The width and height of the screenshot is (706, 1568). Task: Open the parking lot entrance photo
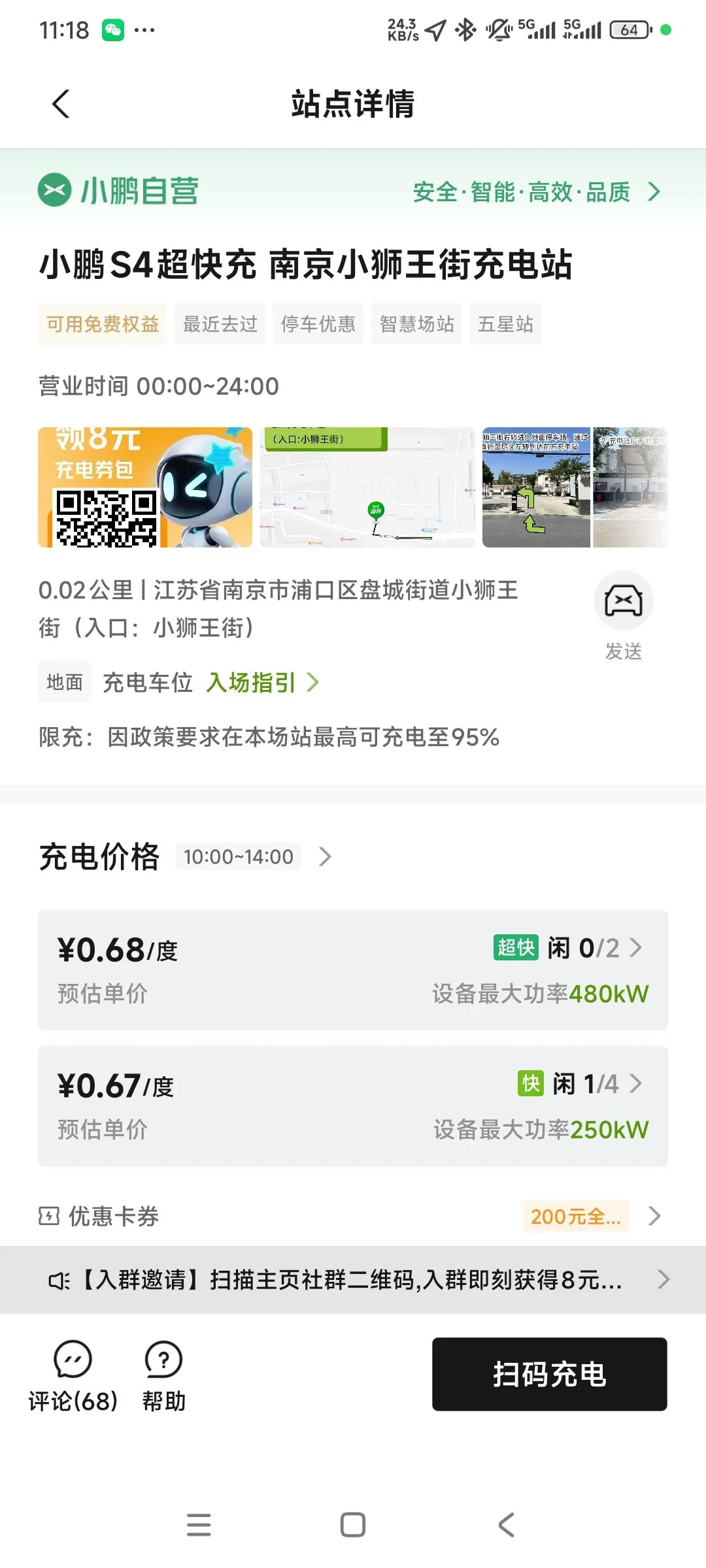pos(535,487)
